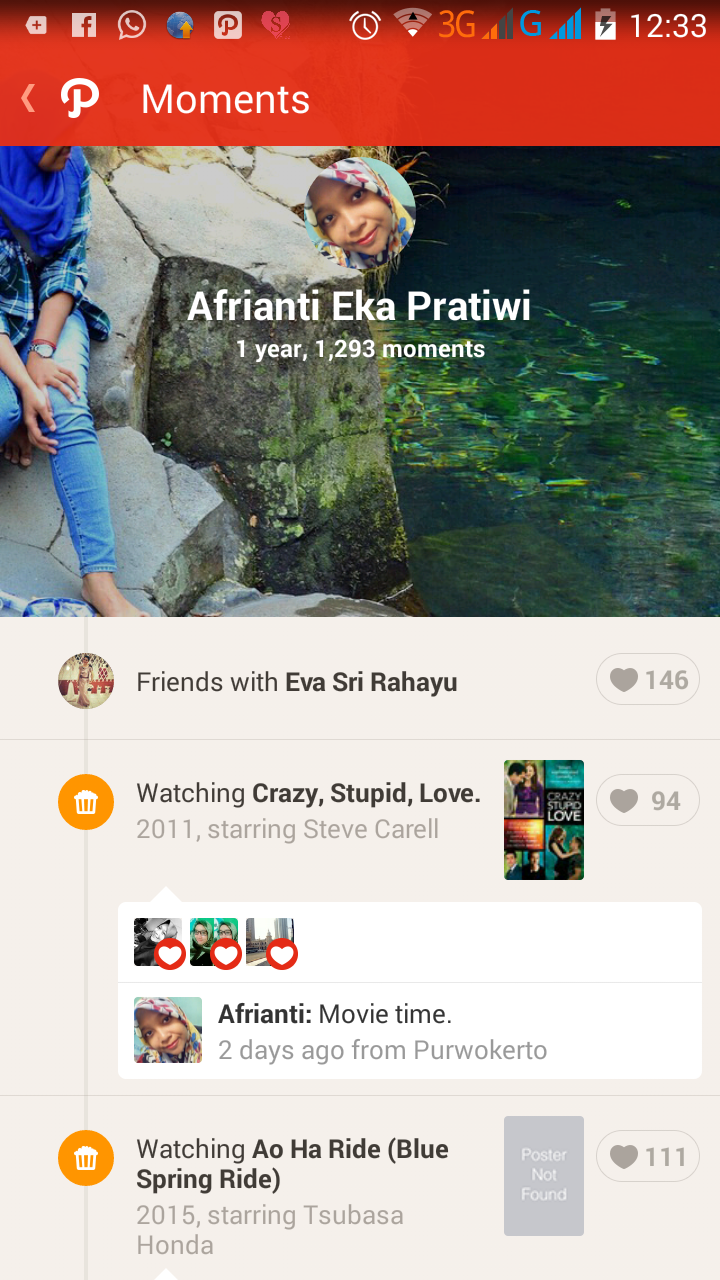Like the Friends with Eva Sri Rahayu moment
This screenshot has height=1280, width=720.
(648, 680)
